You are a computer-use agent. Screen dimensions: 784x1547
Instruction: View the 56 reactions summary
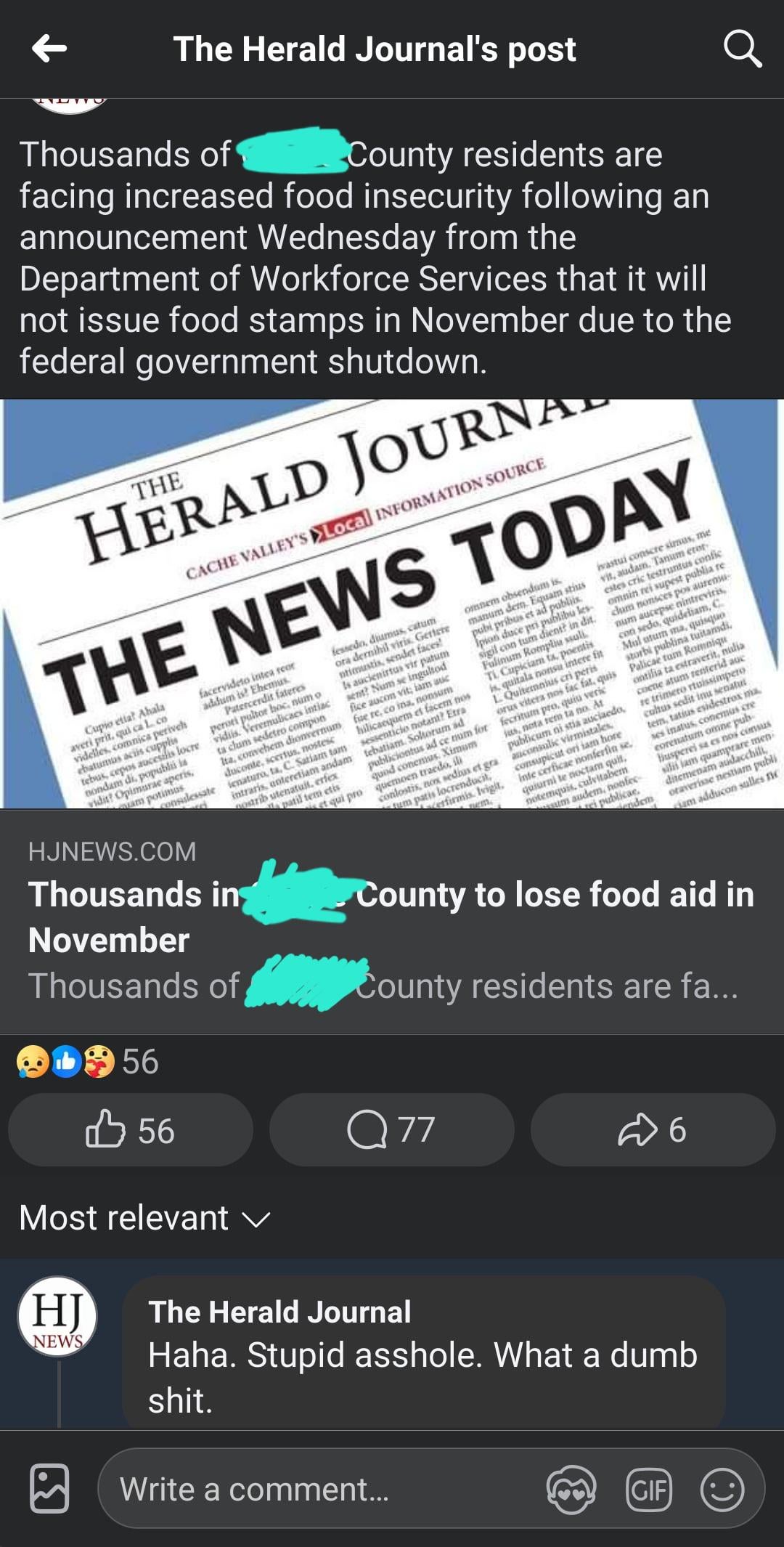[87, 1061]
